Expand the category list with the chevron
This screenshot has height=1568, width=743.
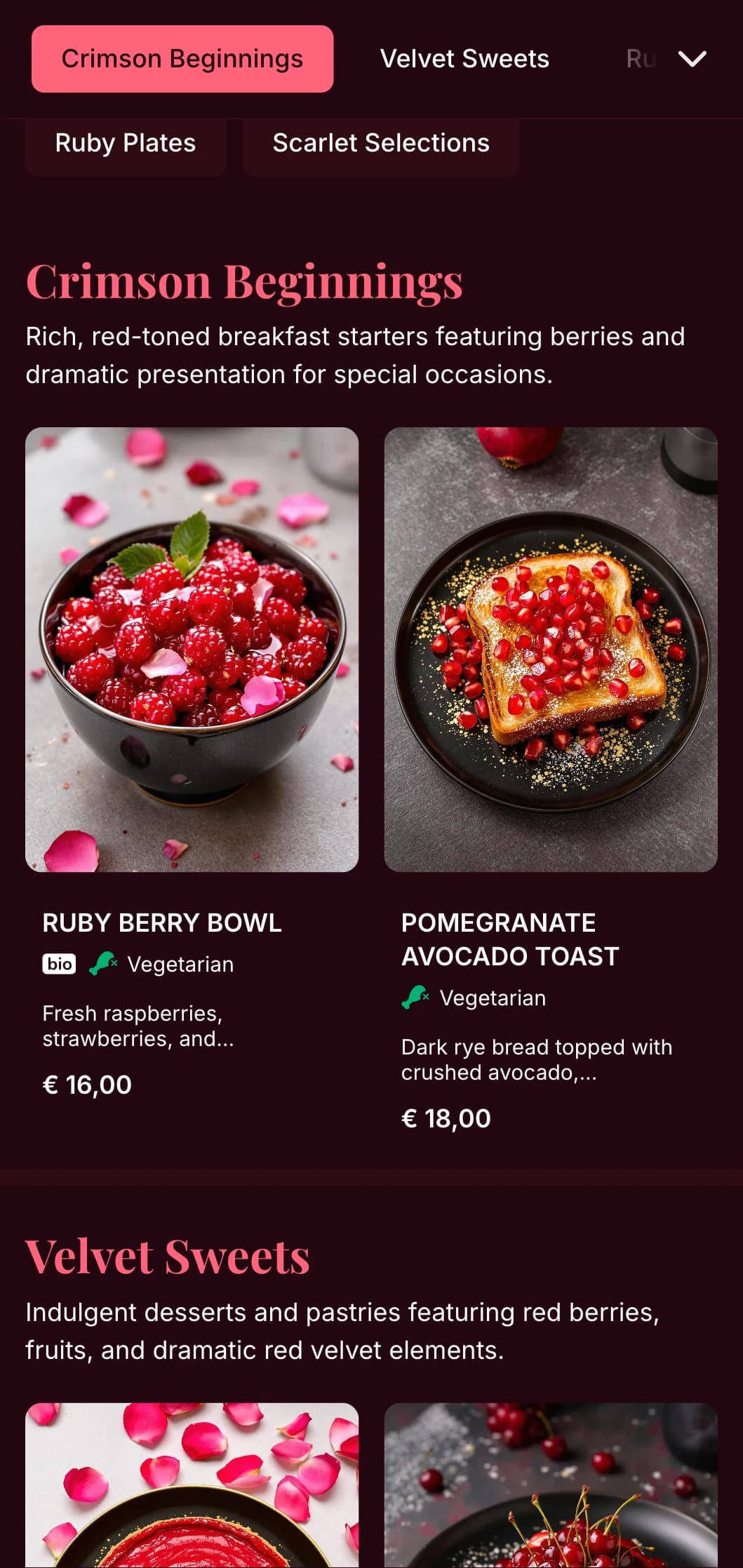point(692,59)
